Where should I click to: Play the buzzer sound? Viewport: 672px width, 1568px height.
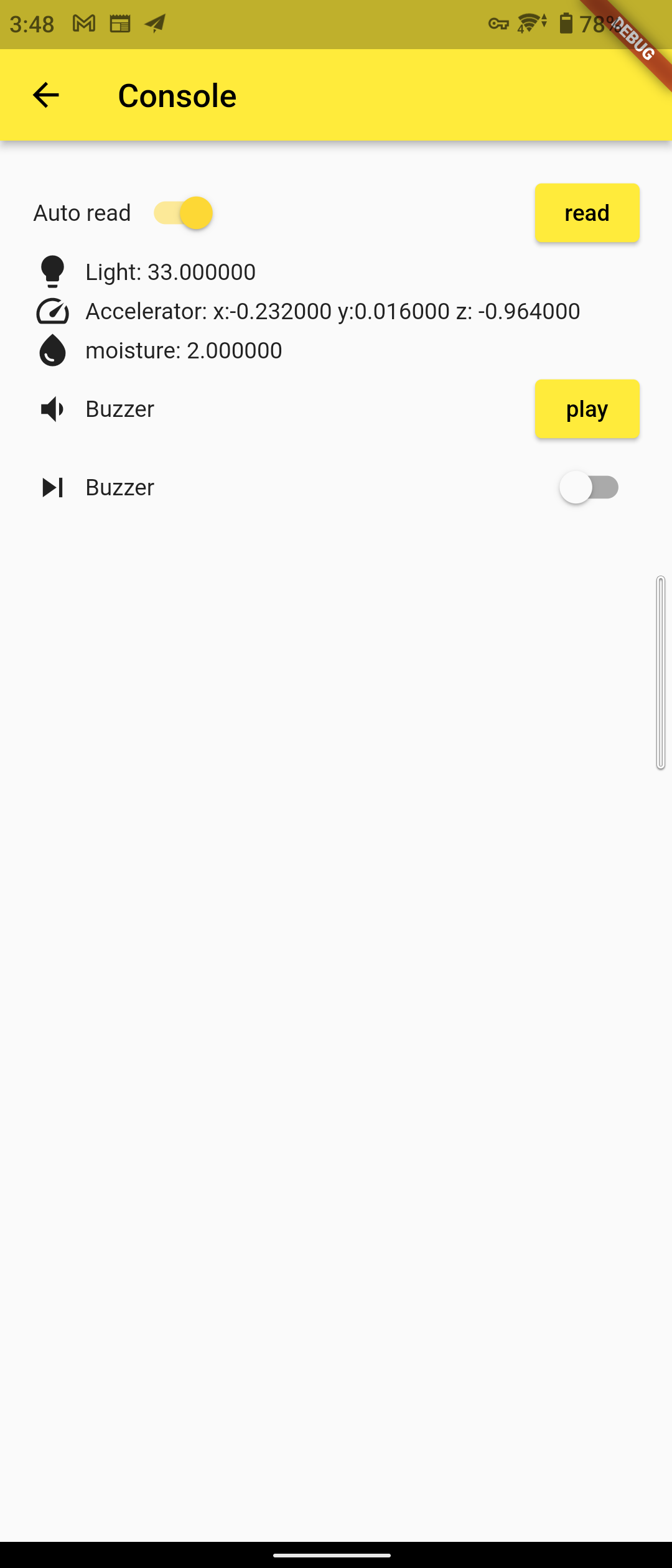[x=587, y=409]
